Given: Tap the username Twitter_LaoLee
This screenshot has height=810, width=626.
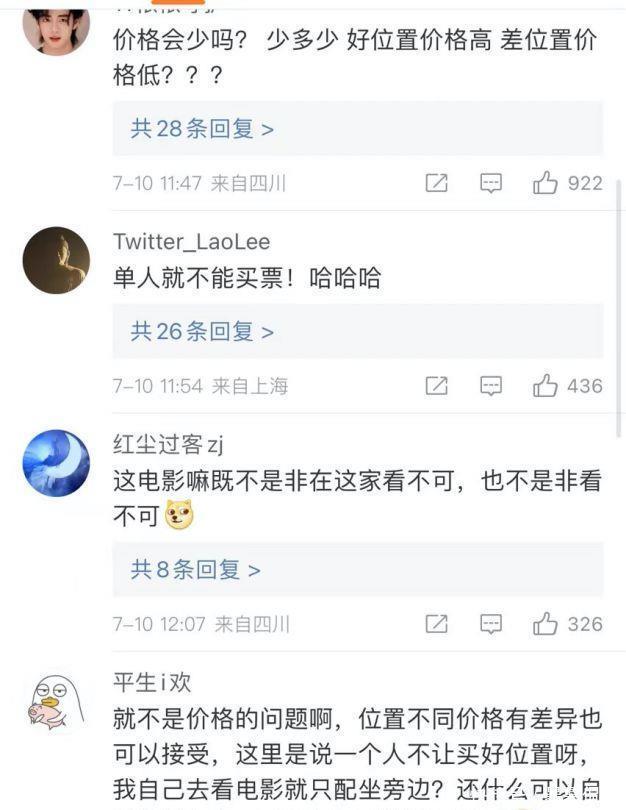Looking at the screenshot, I should point(191,242).
